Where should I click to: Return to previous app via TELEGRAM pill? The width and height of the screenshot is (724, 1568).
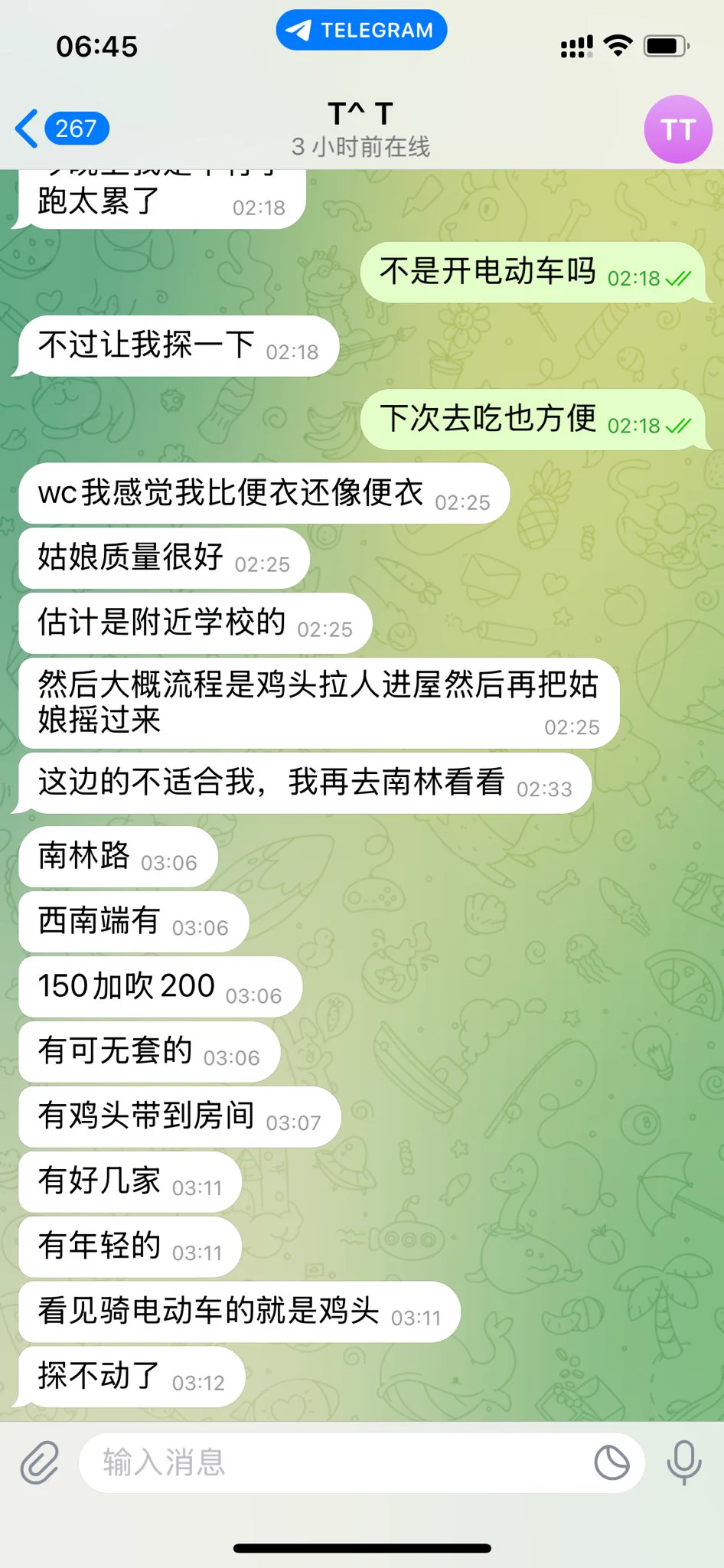tap(361, 30)
